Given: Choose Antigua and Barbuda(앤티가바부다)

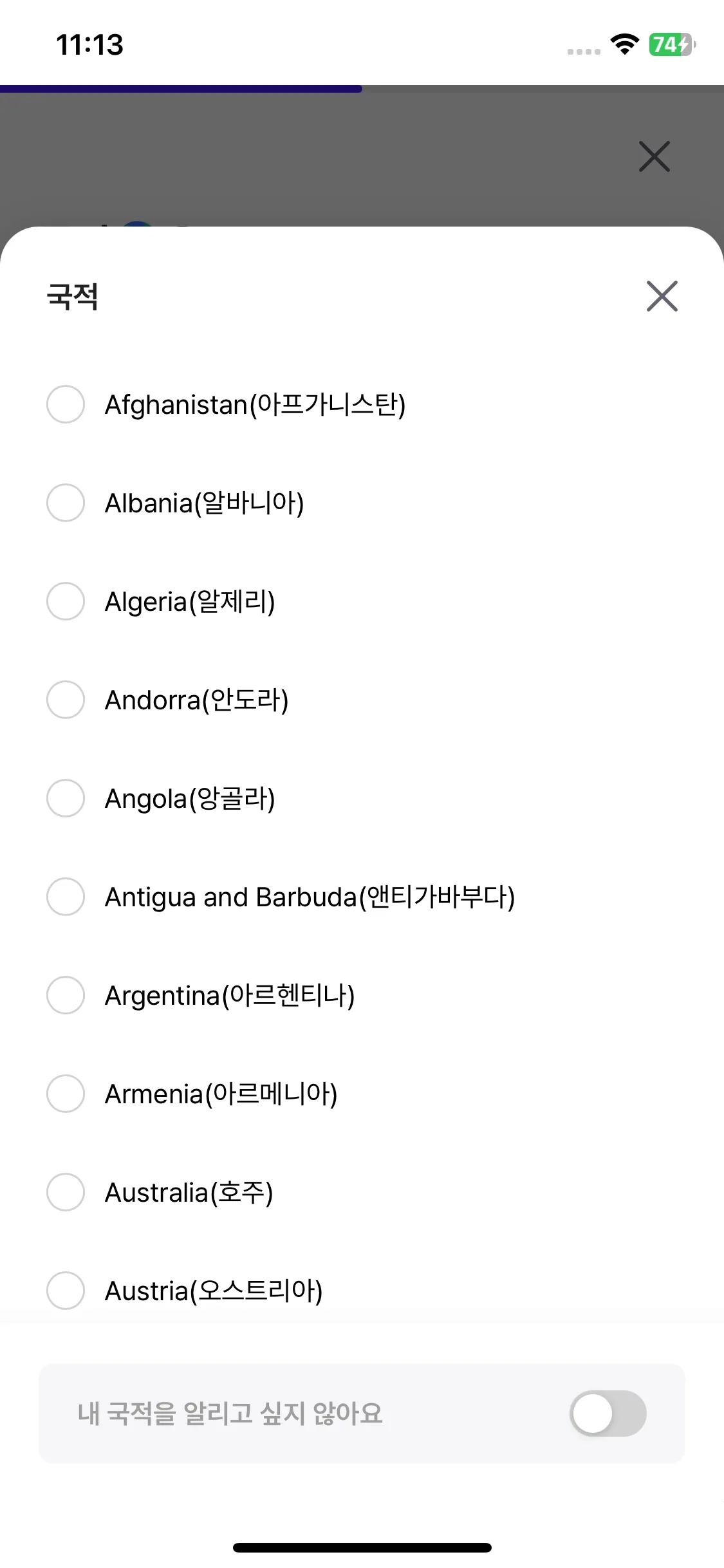Looking at the screenshot, I should click(x=66, y=897).
